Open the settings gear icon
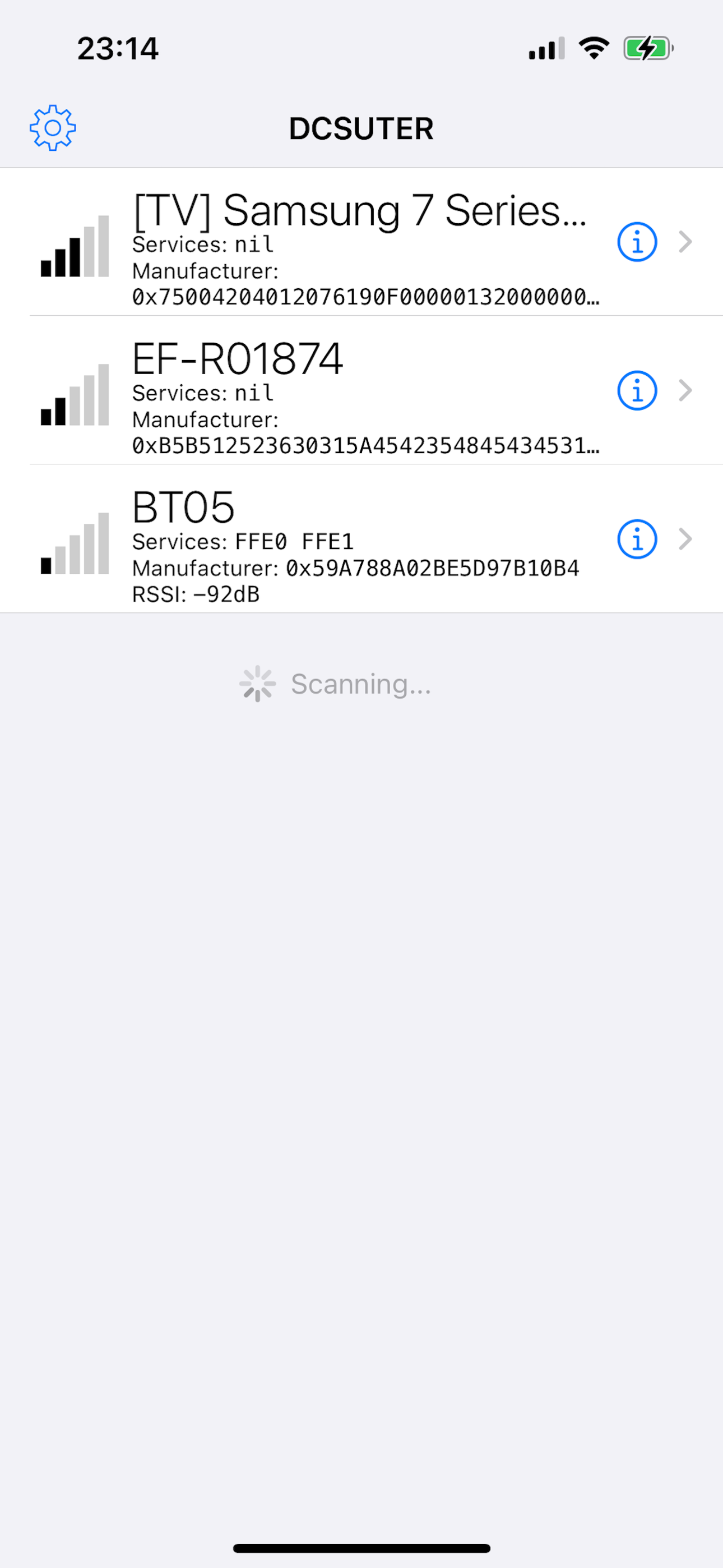Screen dimensions: 723x1568 click(53, 128)
